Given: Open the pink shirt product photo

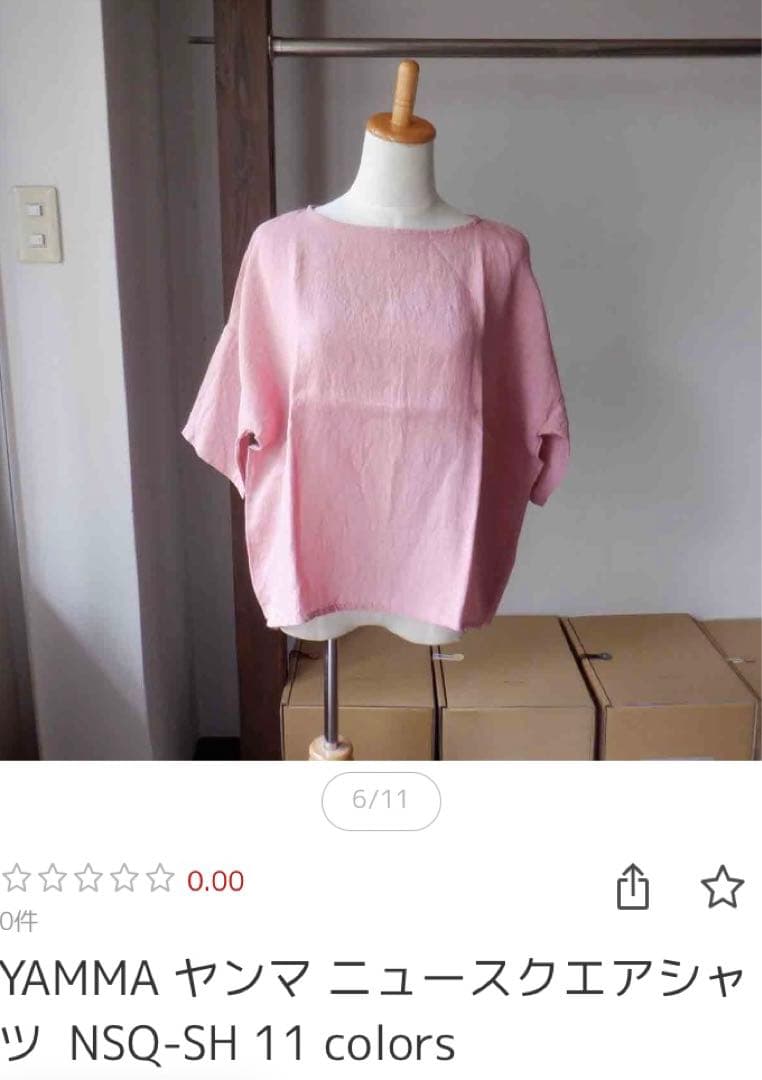Looking at the screenshot, I should (x=380, y=400).
